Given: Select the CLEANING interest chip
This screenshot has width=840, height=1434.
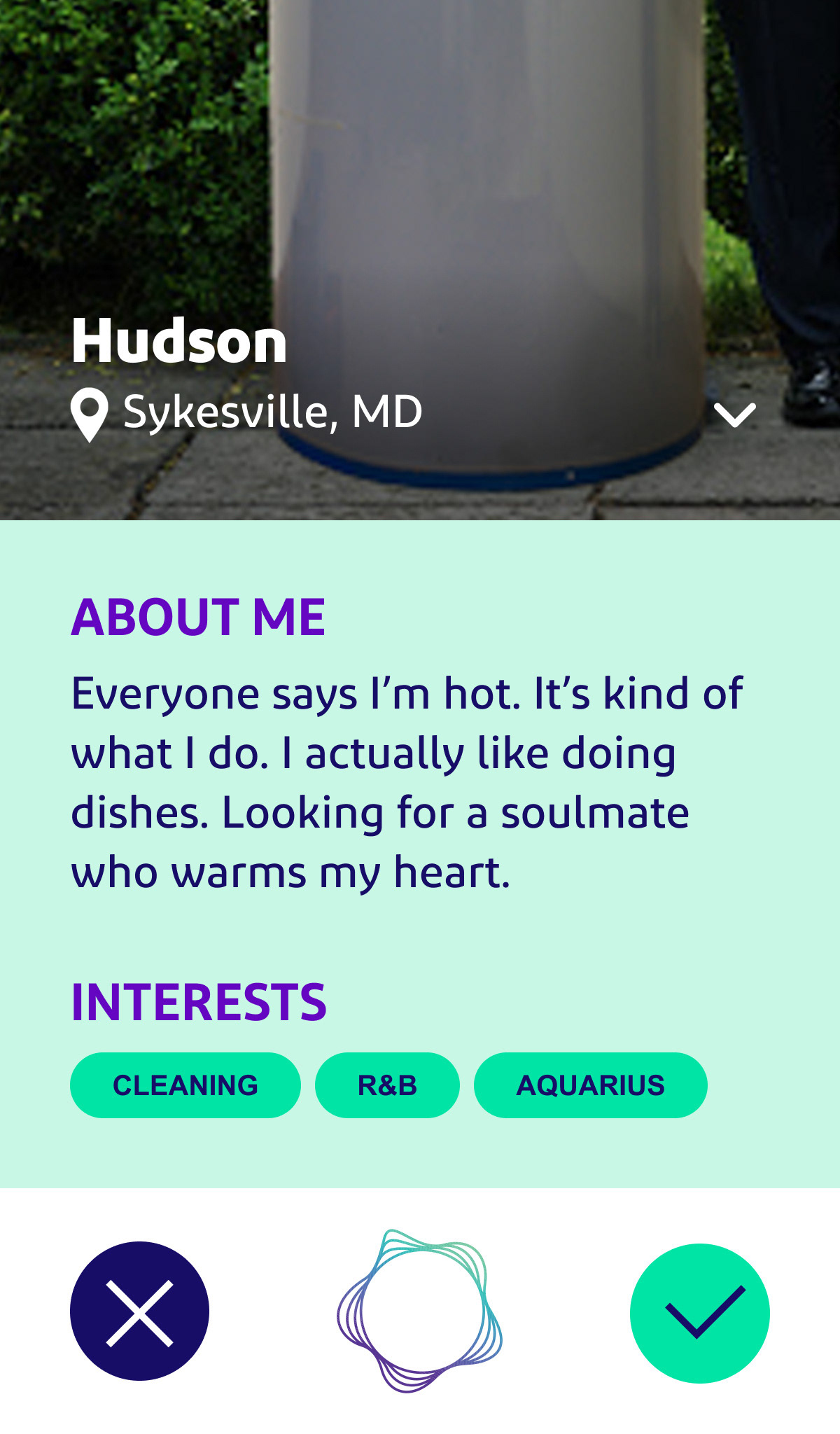Looking at the screenshot, I should pos(185,1085).
